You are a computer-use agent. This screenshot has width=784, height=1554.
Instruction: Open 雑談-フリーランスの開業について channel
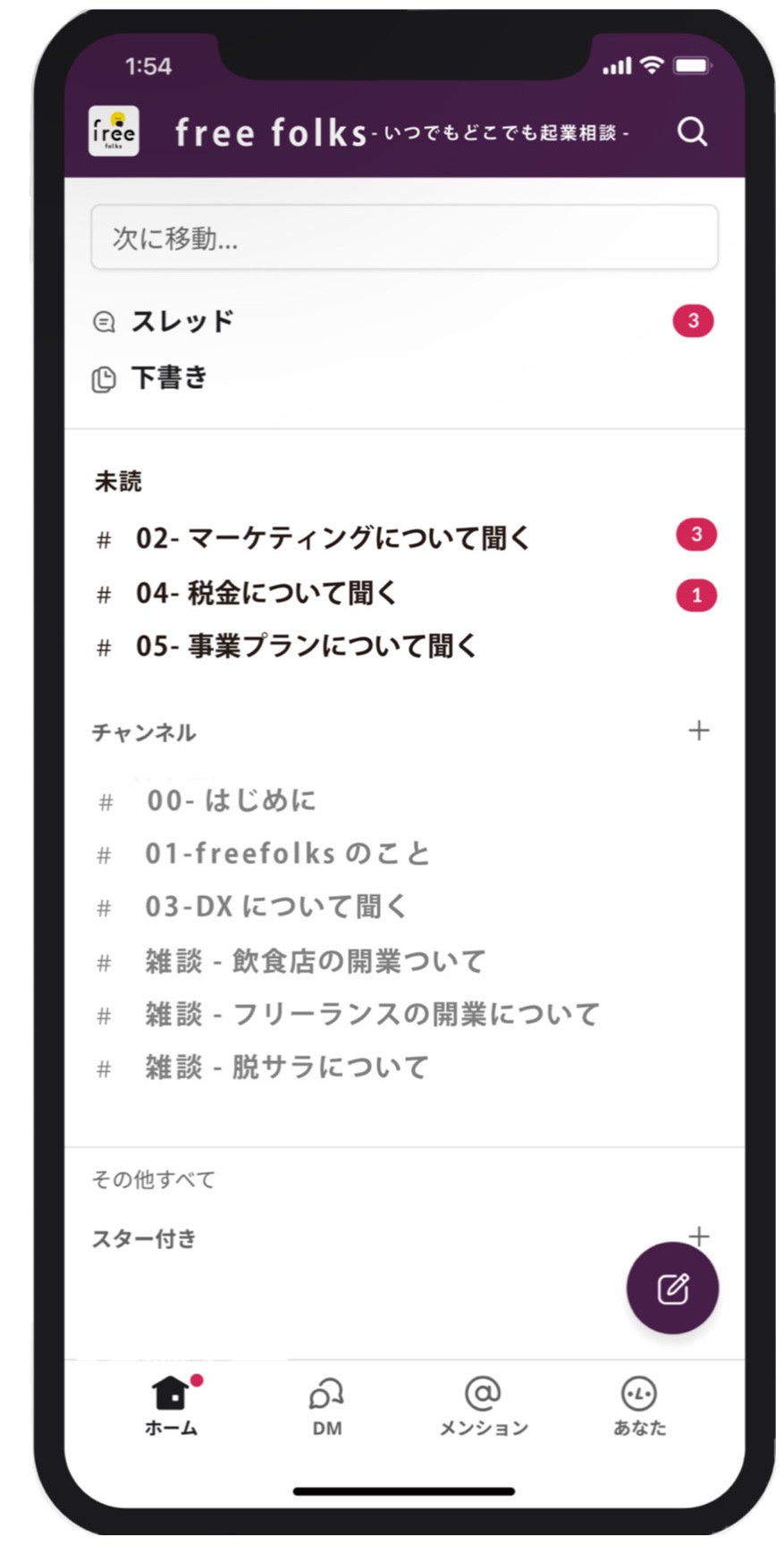pos(371,1015)
